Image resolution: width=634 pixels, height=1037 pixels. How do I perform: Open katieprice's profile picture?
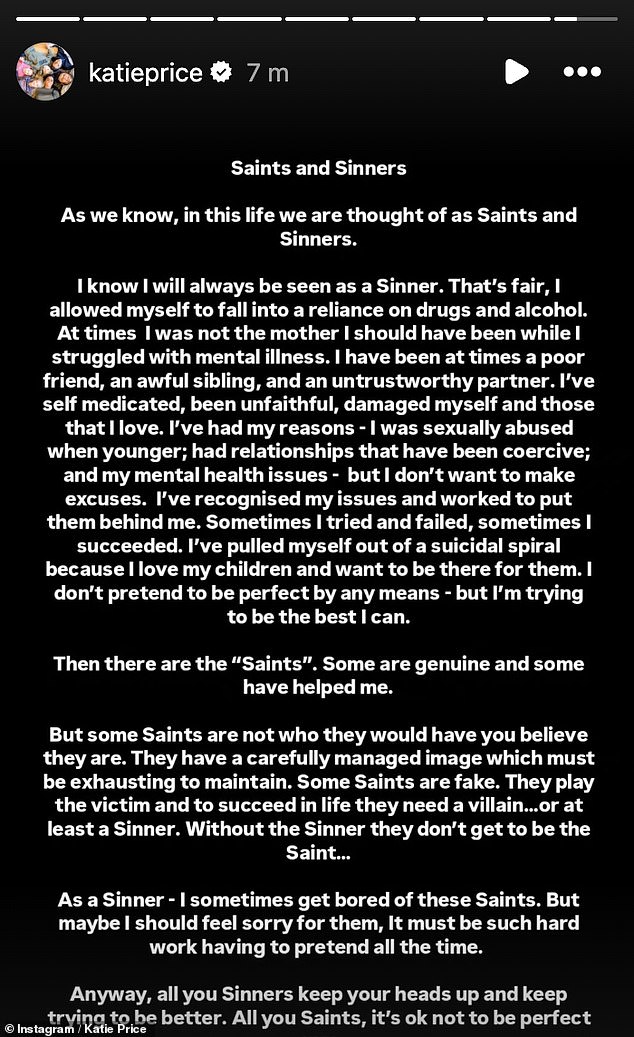tap(45, 72)
